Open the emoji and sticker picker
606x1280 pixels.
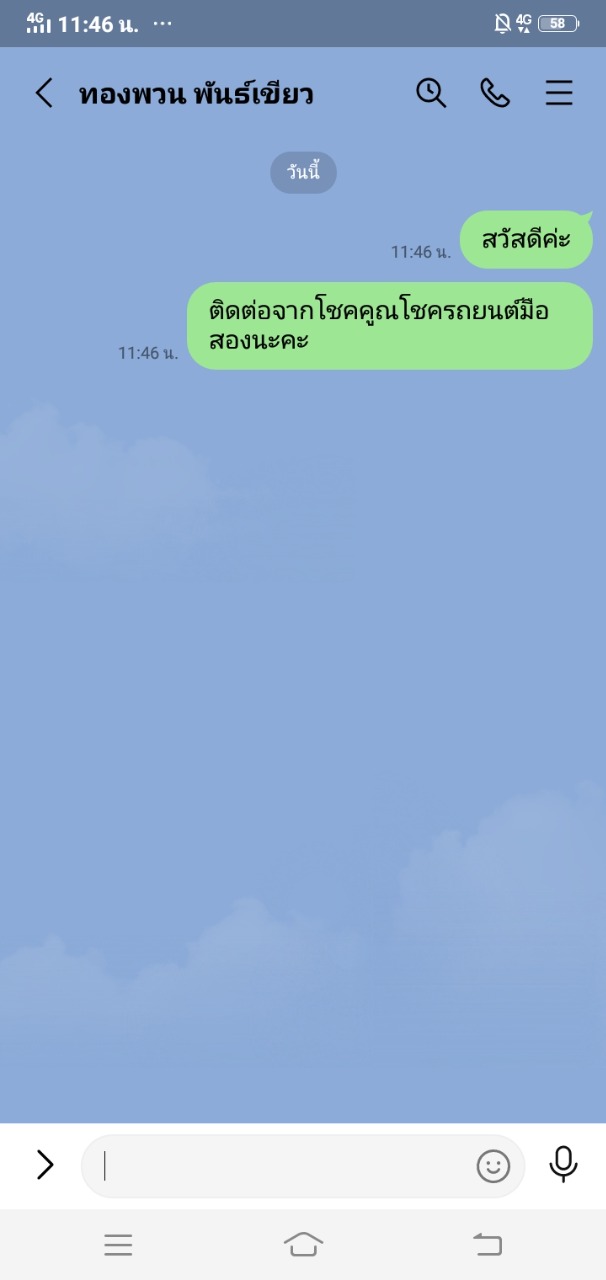[x=493, y=1166]
